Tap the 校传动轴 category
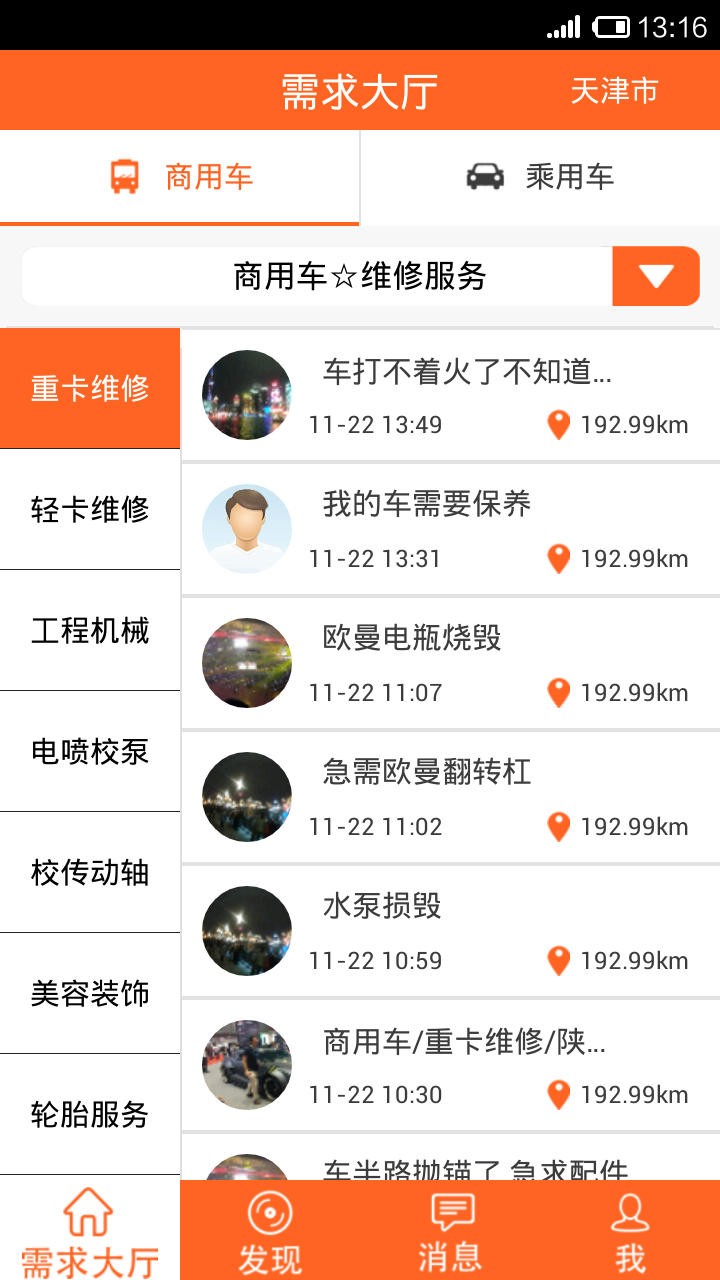 [x=90, y=872]
